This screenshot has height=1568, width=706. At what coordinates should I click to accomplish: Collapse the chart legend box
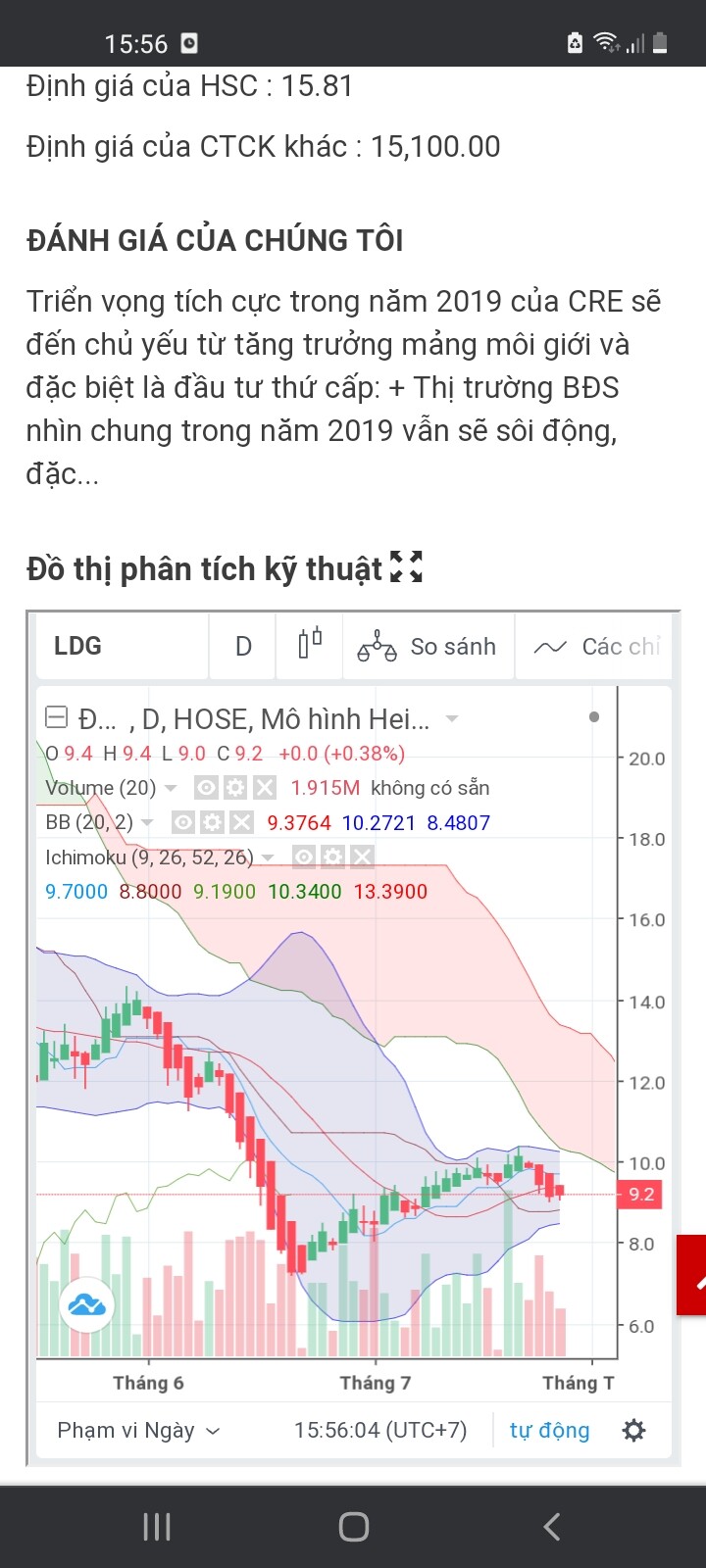[x=57, y=718]
